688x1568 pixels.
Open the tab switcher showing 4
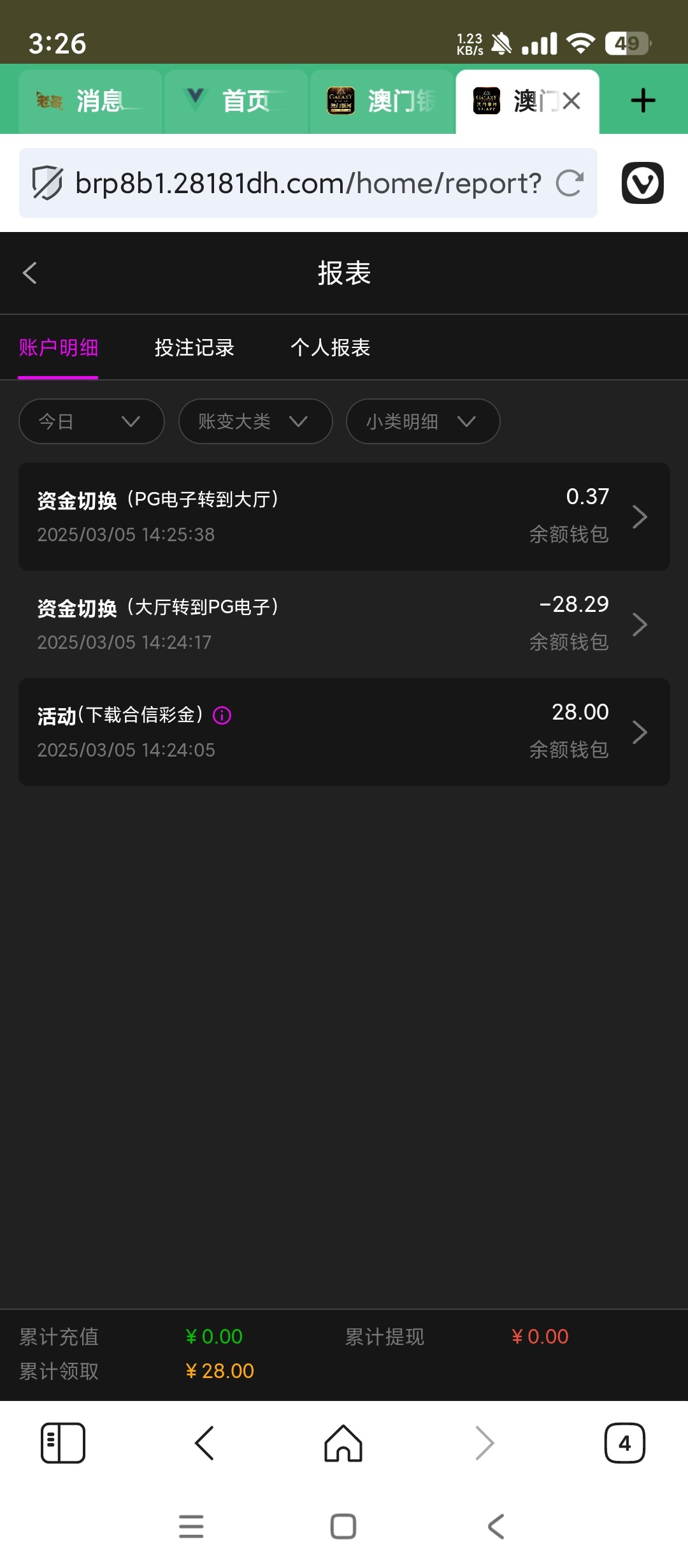pos(624,1442)
